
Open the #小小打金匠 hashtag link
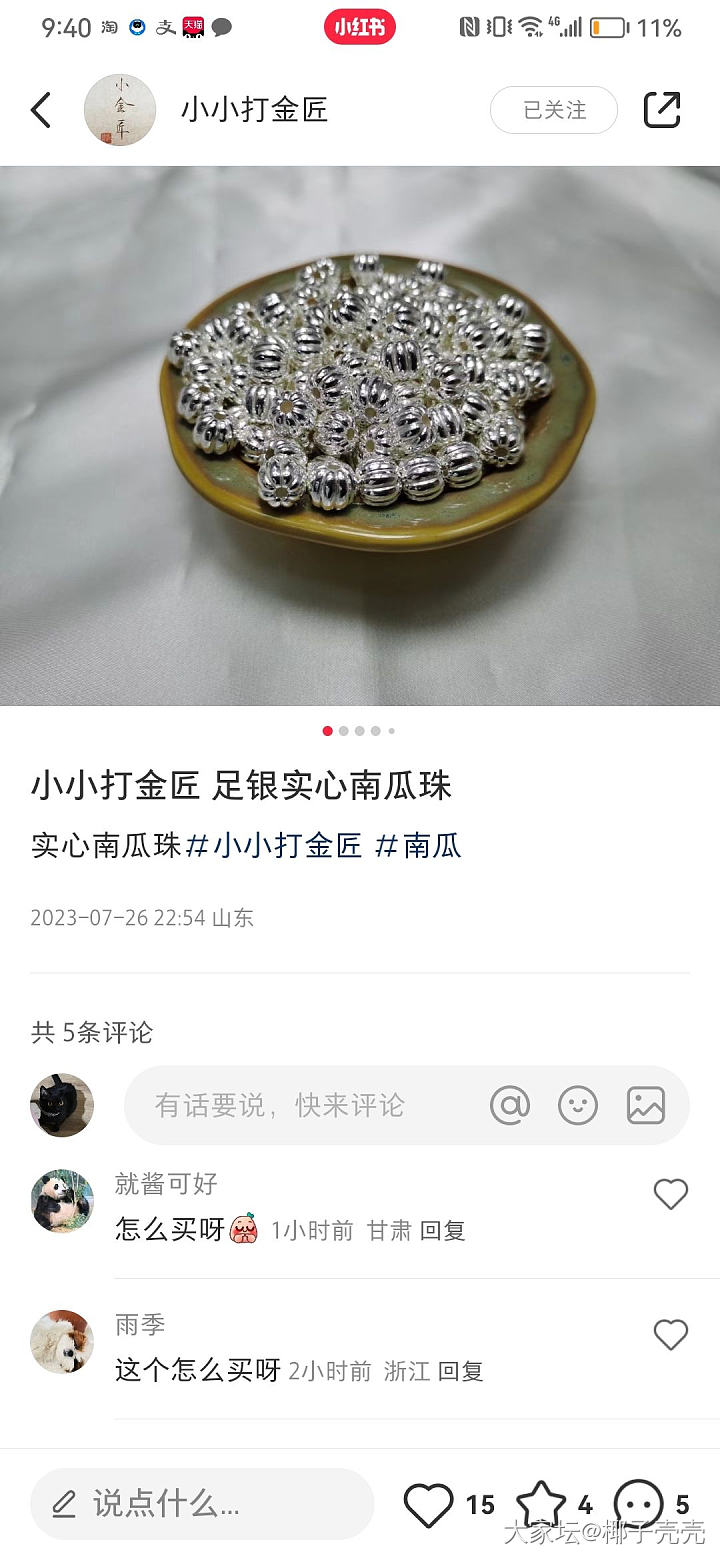point(274,845)
